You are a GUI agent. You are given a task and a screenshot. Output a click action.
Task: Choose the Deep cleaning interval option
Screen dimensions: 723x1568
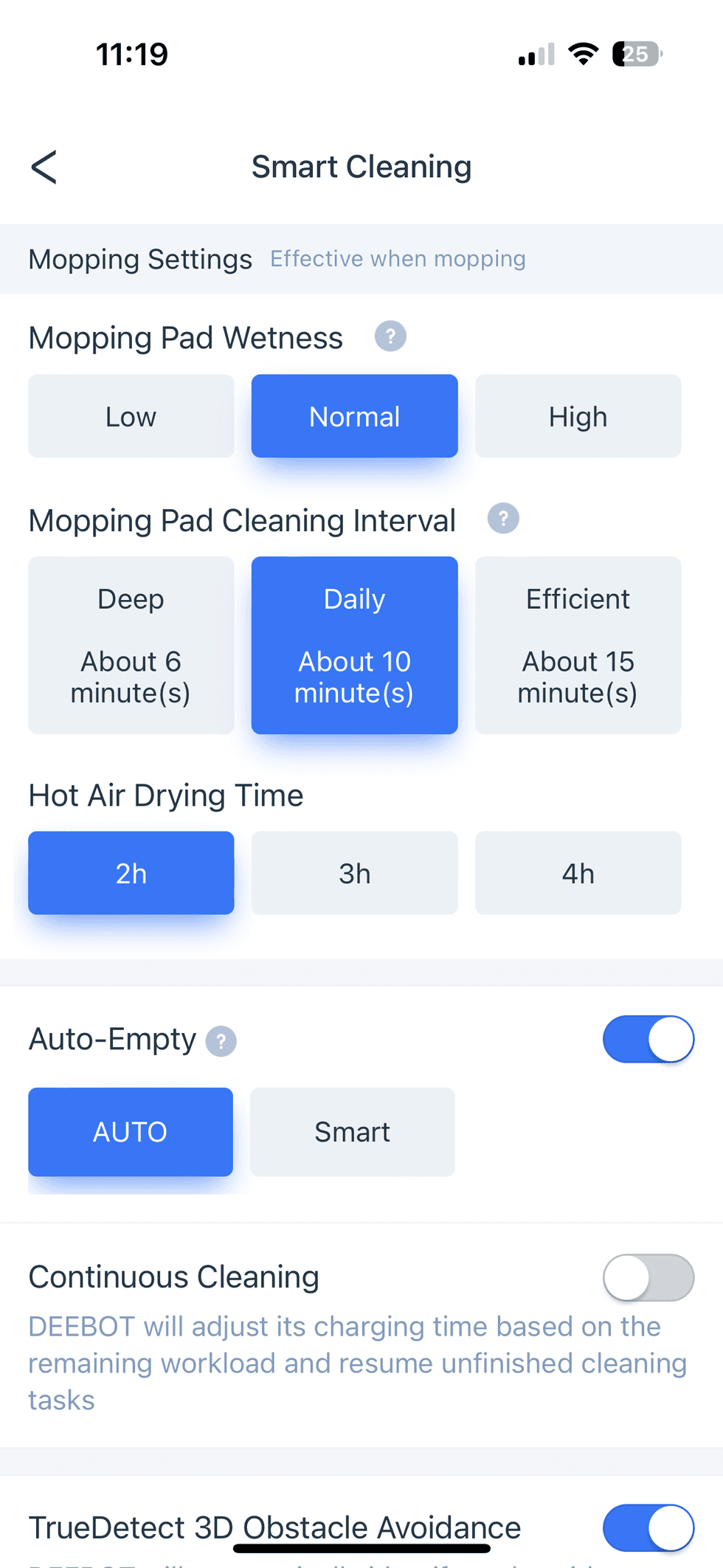[x=131, y=644]
